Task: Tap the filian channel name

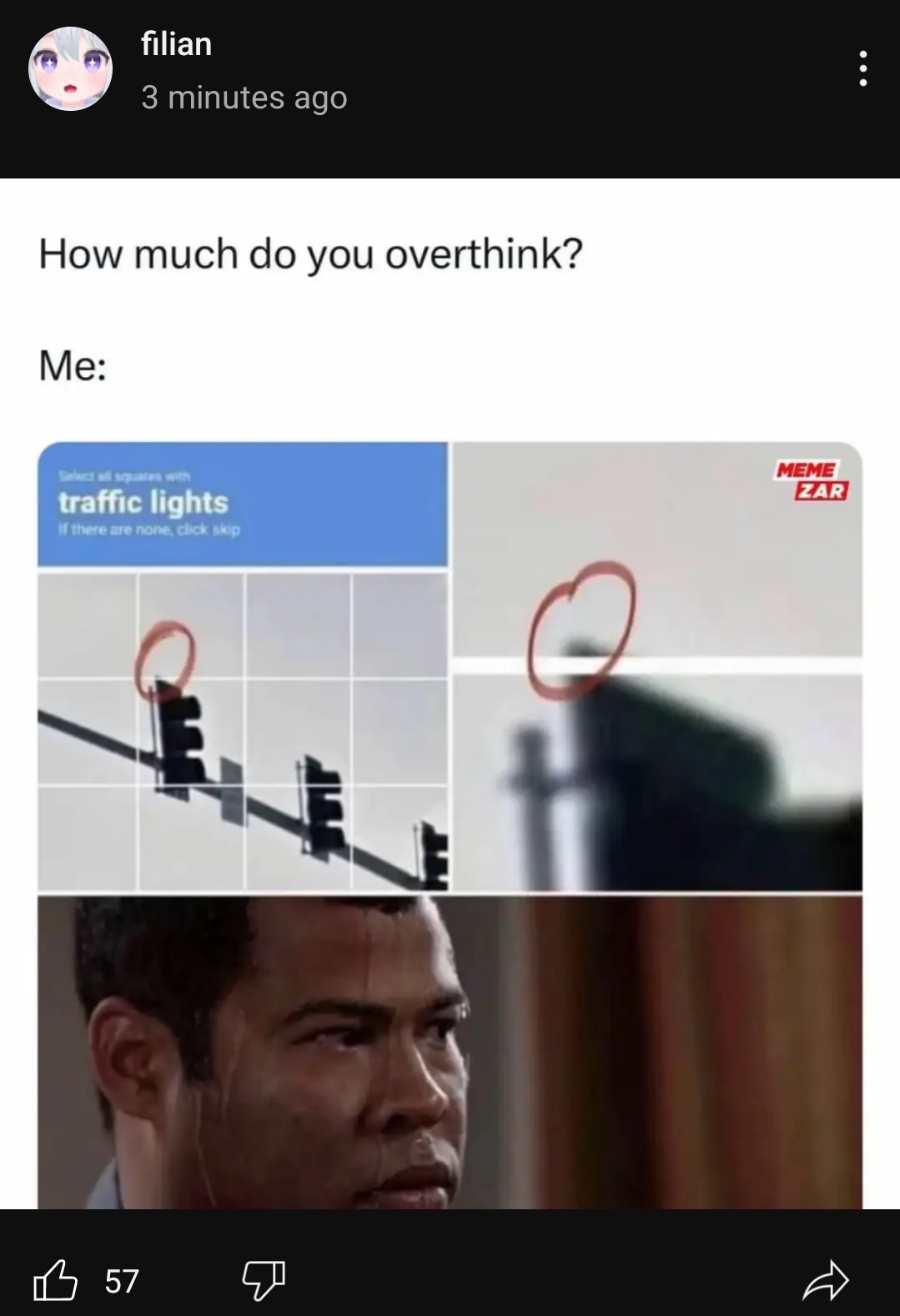Action: (176, 43)
